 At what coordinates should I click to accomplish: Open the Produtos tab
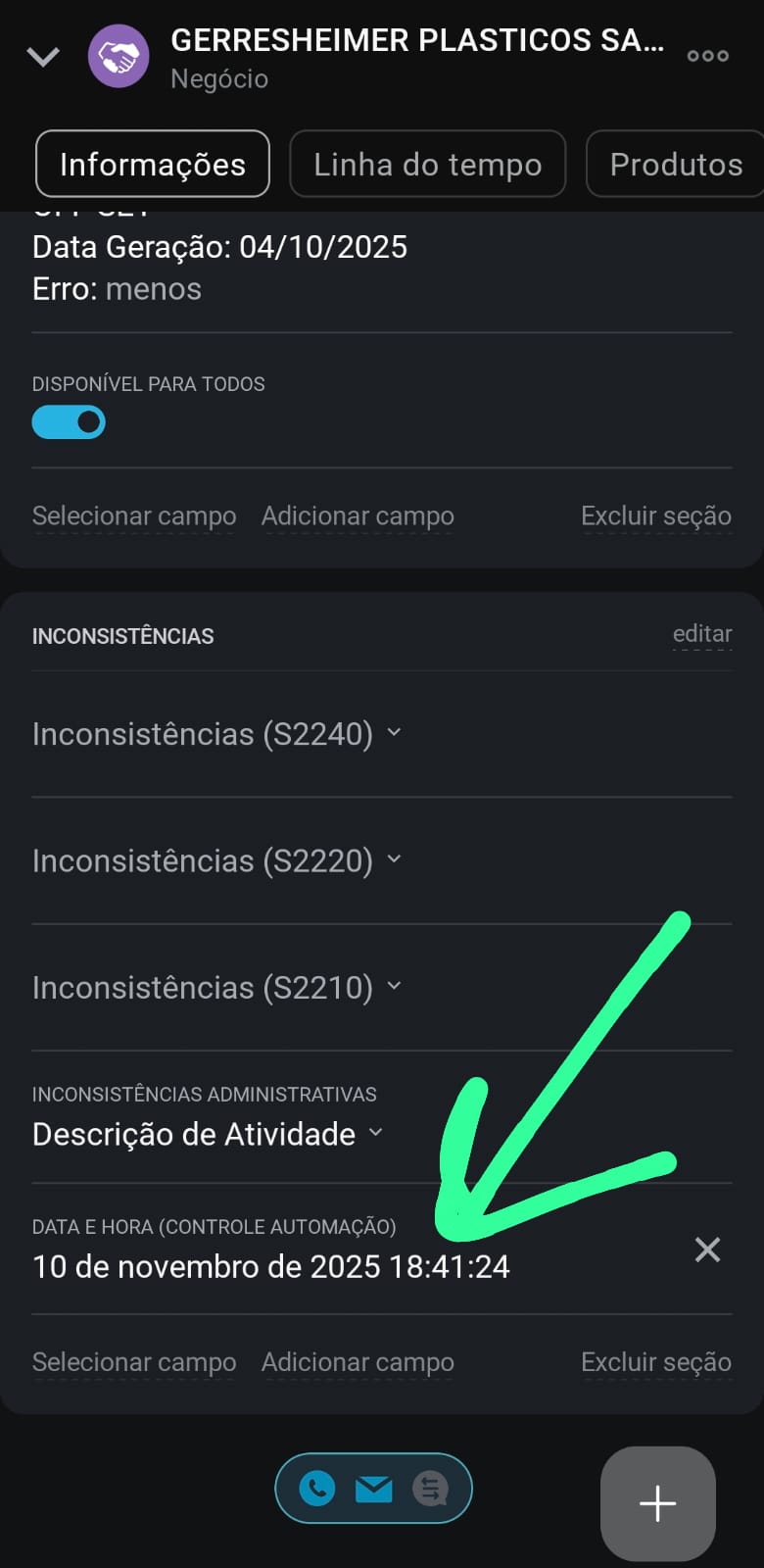[676, 165]
